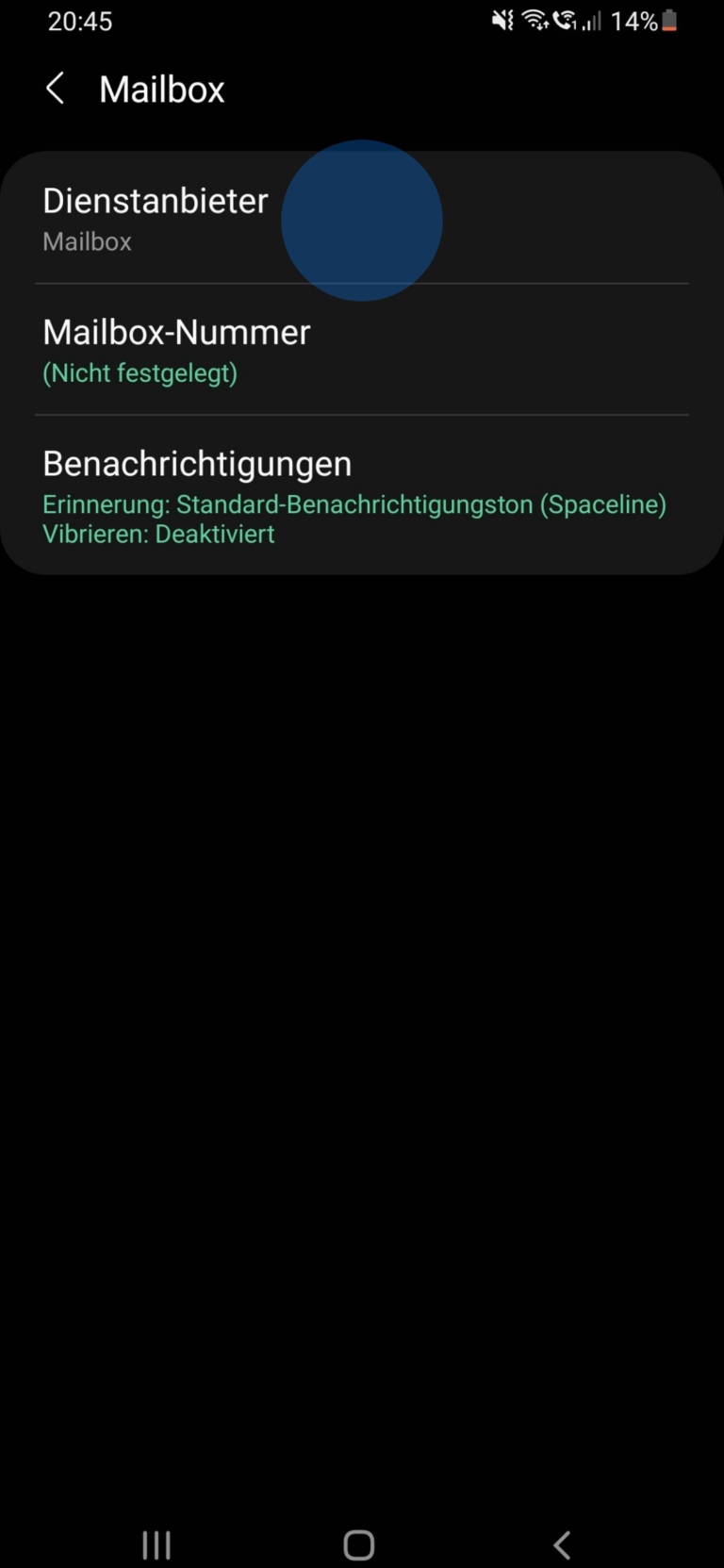Image resolution: width=724 pixels, height=1568 pixels.
Task: Tap the Spaceline notification tone text
Action: tap(354, 503)
